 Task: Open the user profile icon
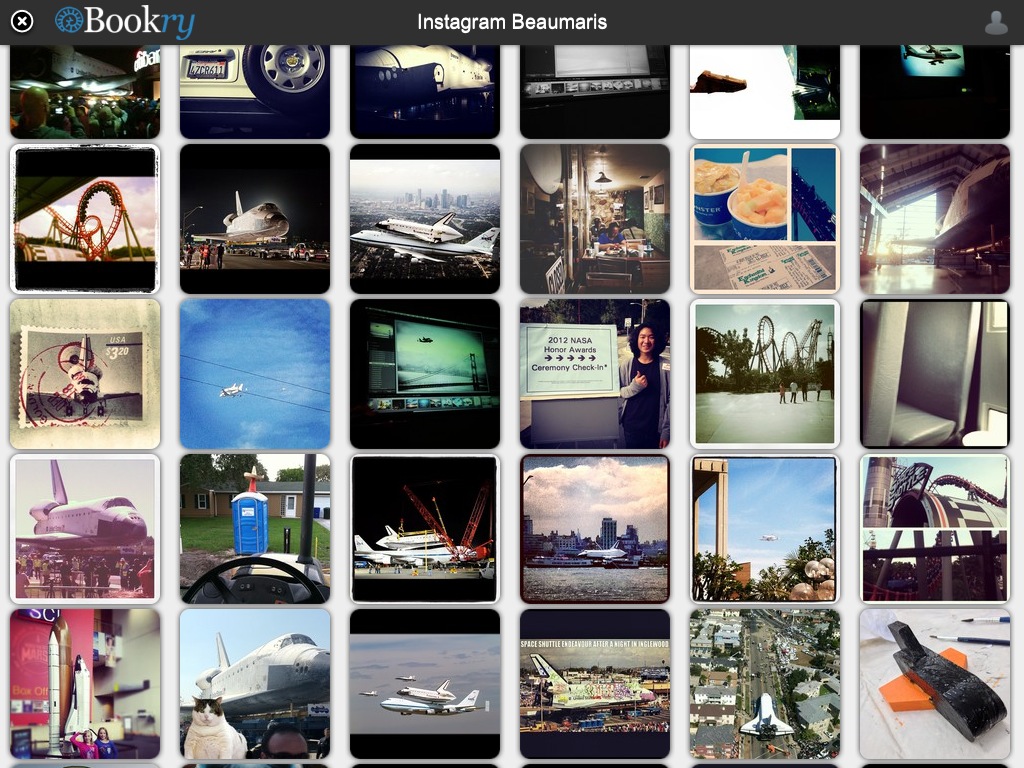pyautogui.click(x=996, y=22)
